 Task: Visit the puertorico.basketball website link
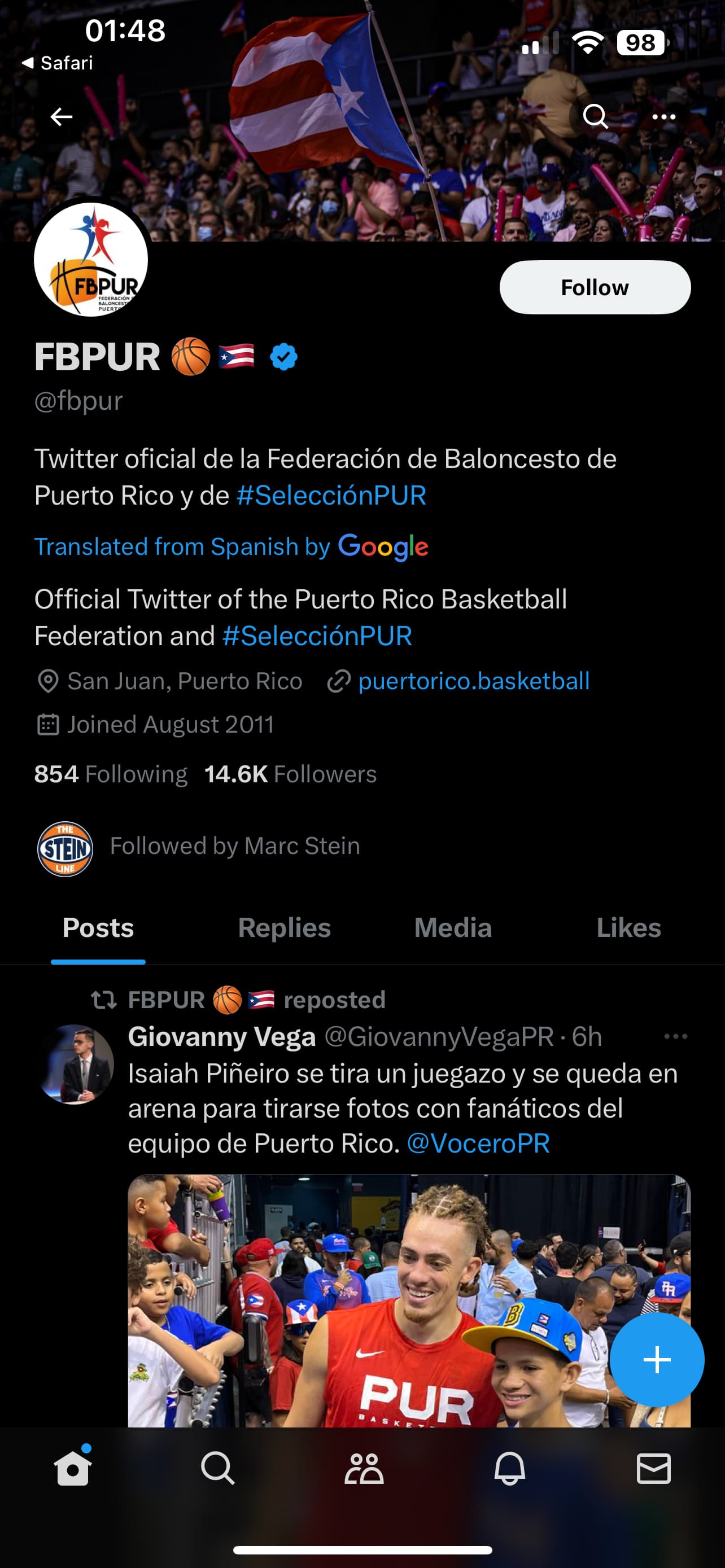pos(473,681)
